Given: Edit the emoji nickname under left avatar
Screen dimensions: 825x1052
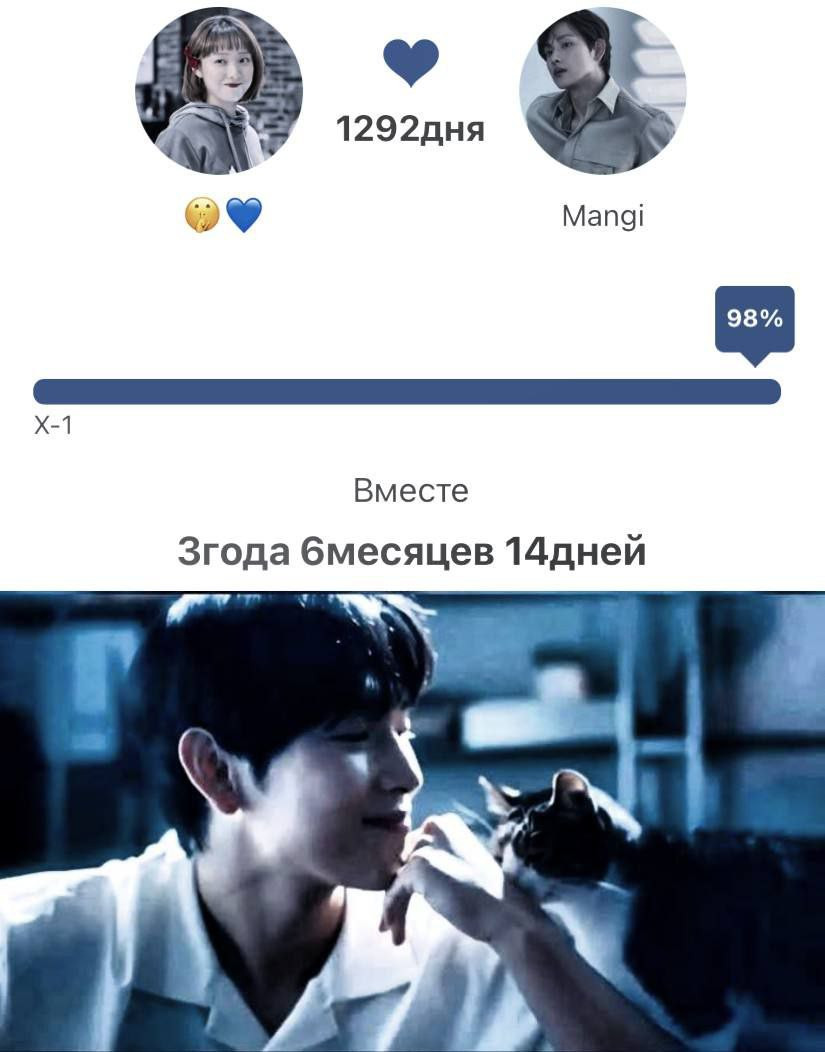Looking at the screenshot, I should click(x=223, y=215).
